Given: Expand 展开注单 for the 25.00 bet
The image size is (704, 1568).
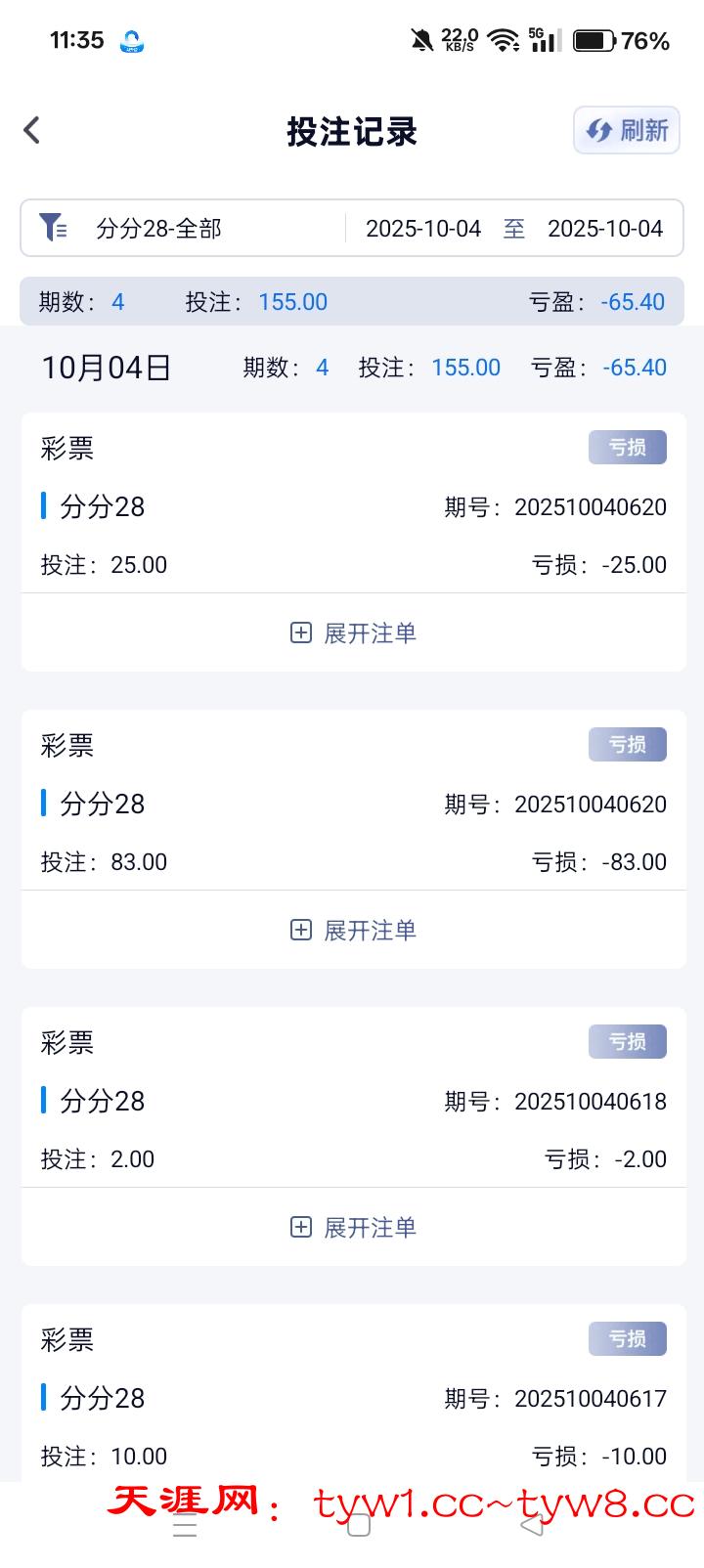Looking at the screenshot, I should click(353, 633).
